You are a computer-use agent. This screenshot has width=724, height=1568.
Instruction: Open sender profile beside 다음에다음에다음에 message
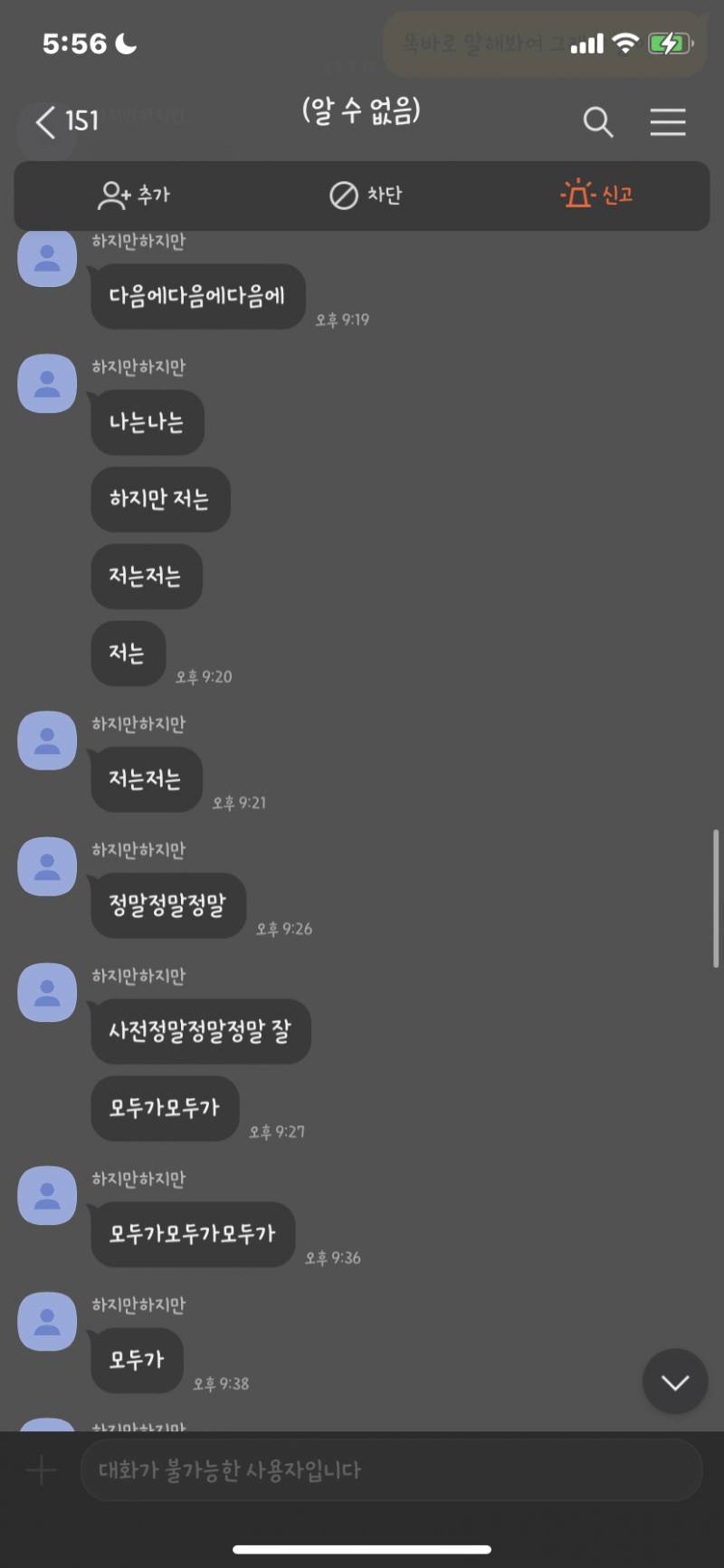(47, 258)
